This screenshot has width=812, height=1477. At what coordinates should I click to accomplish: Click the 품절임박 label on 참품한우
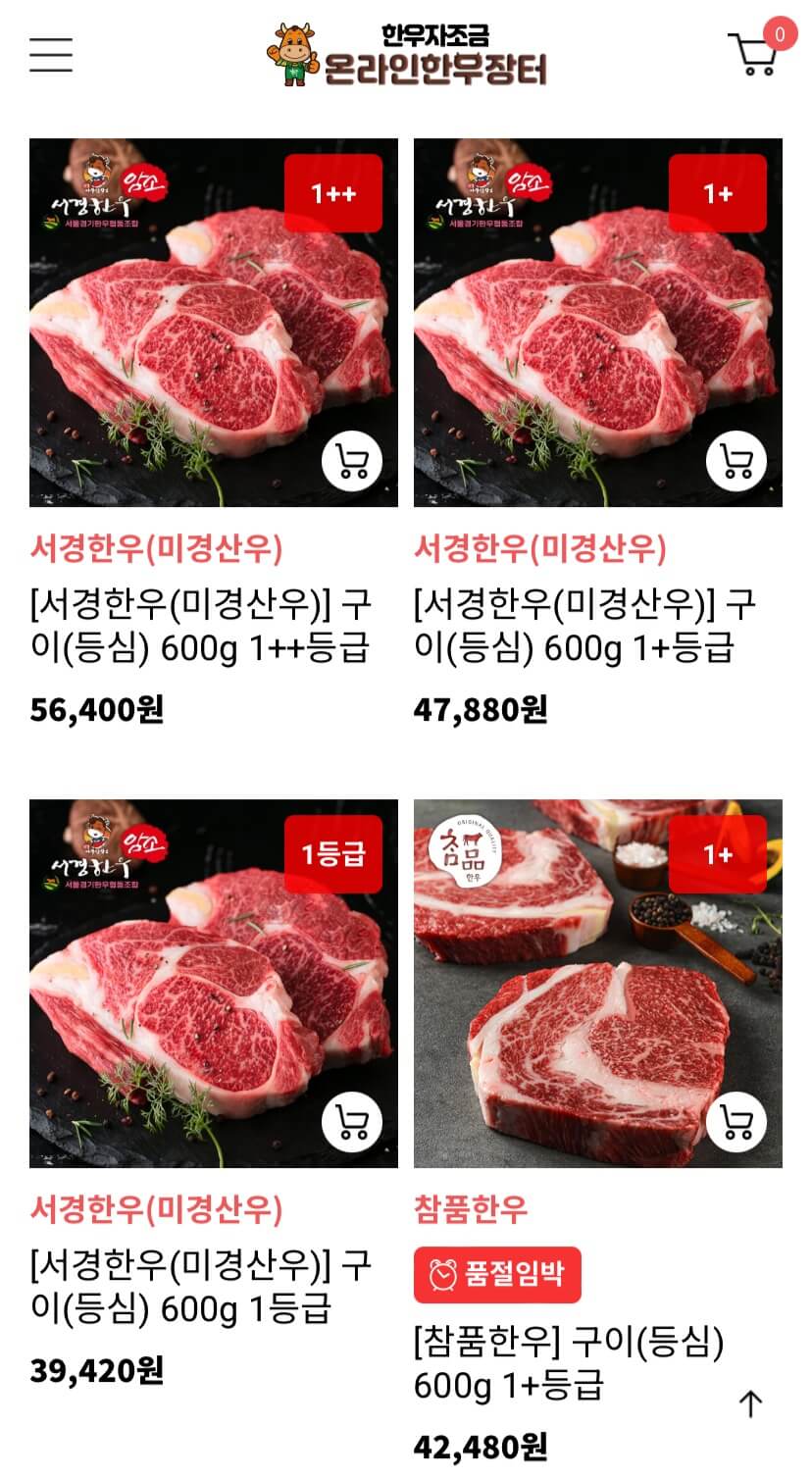pyautogui.click(x=510, y=1272)
